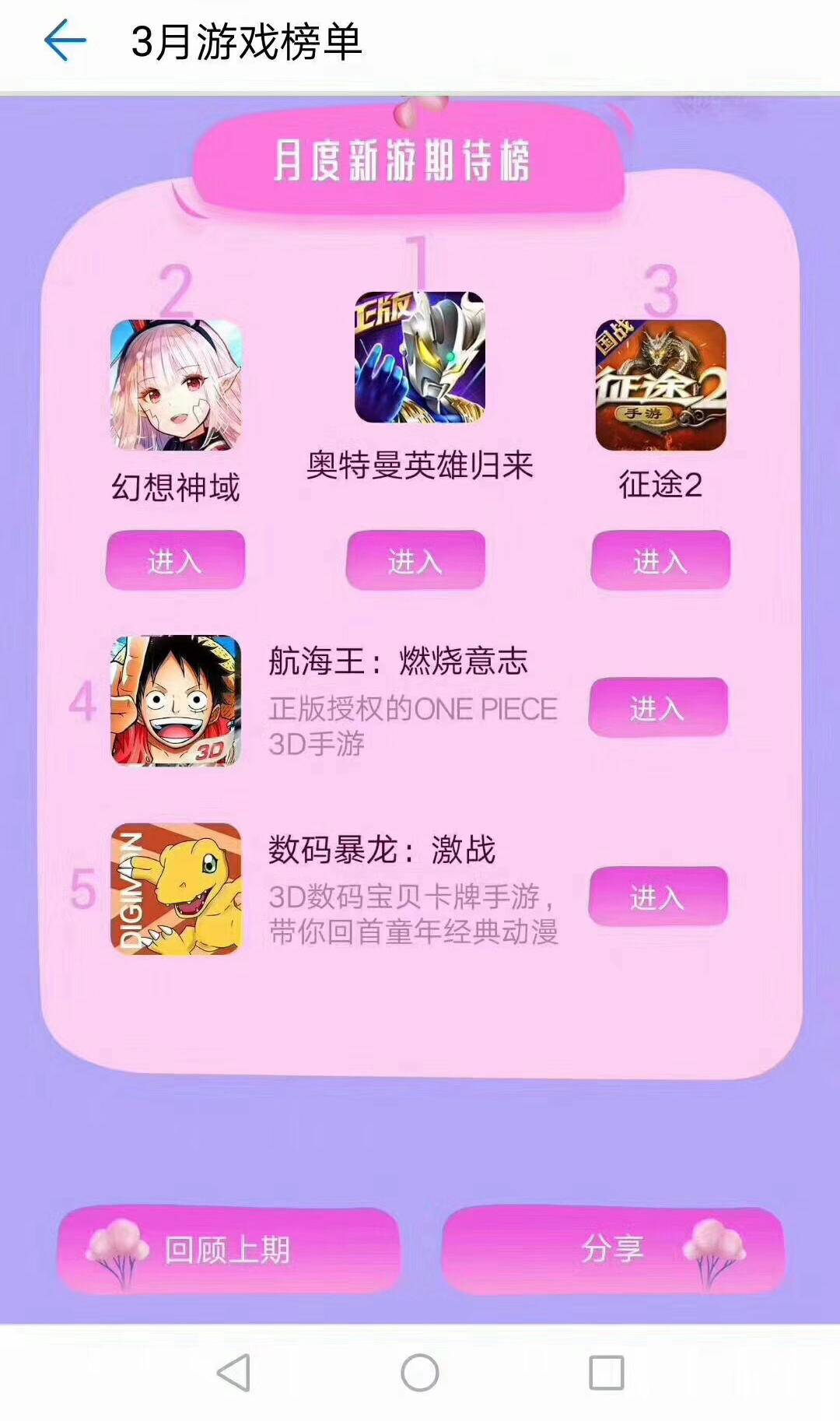This screenshot has height=1421, width=840.
Task: Open recent apps from navigation bar
Action: (607, 1372)
